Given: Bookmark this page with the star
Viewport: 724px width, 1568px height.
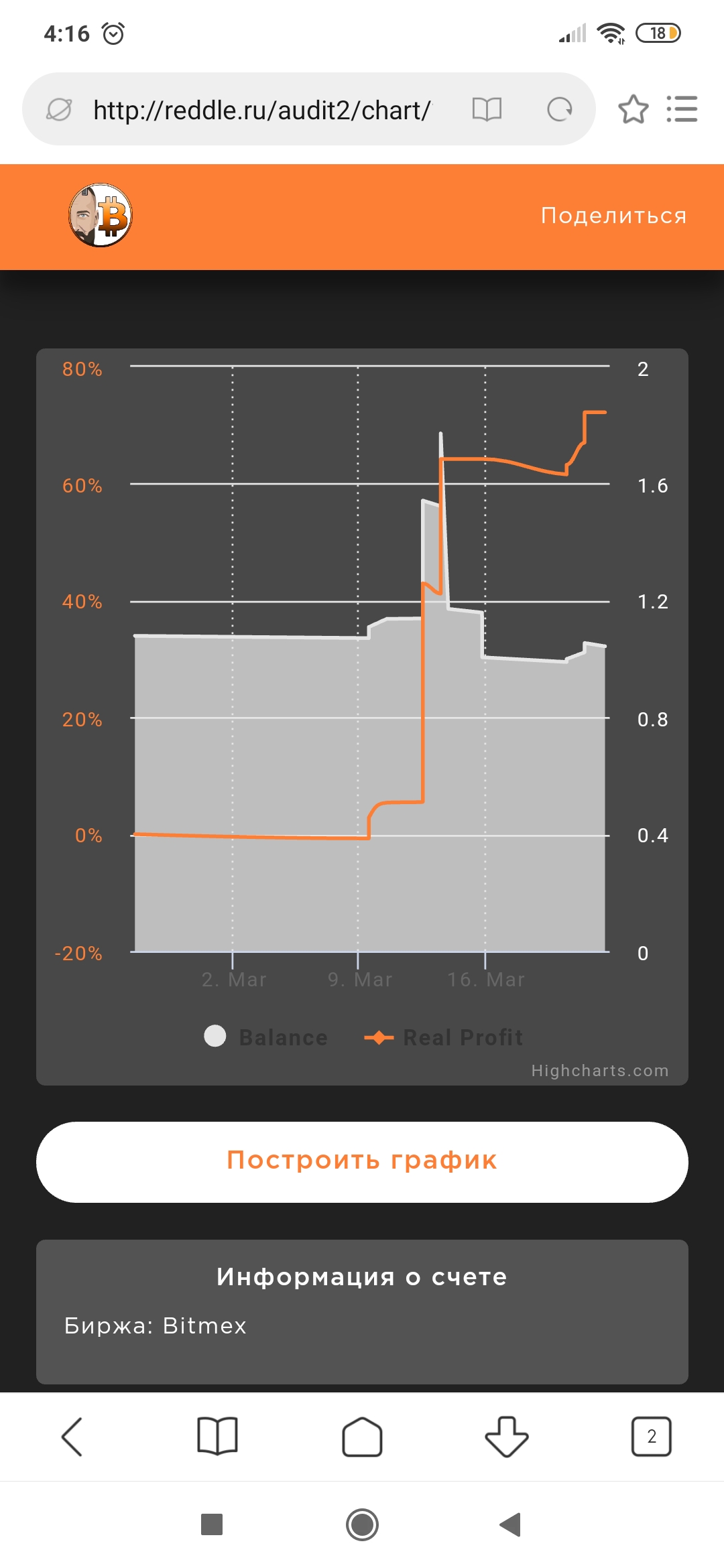Looking at the screenshot, I should [633, 109].
